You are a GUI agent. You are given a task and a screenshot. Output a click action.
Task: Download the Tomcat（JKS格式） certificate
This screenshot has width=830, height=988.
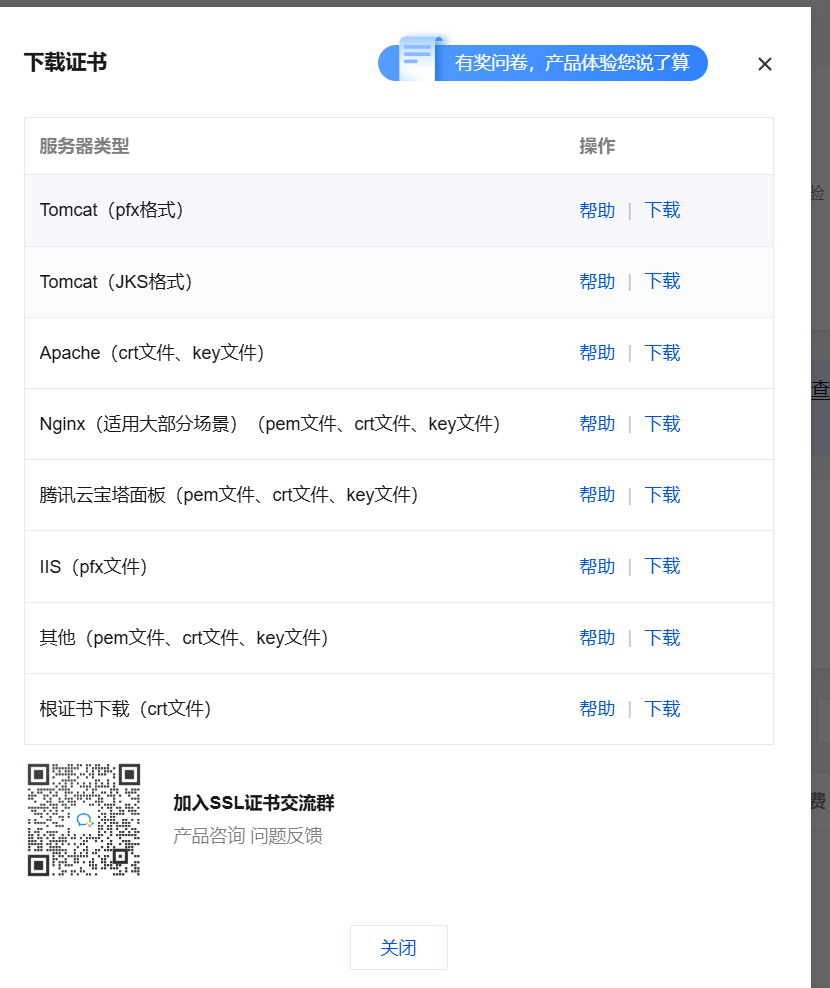[662, 281]
